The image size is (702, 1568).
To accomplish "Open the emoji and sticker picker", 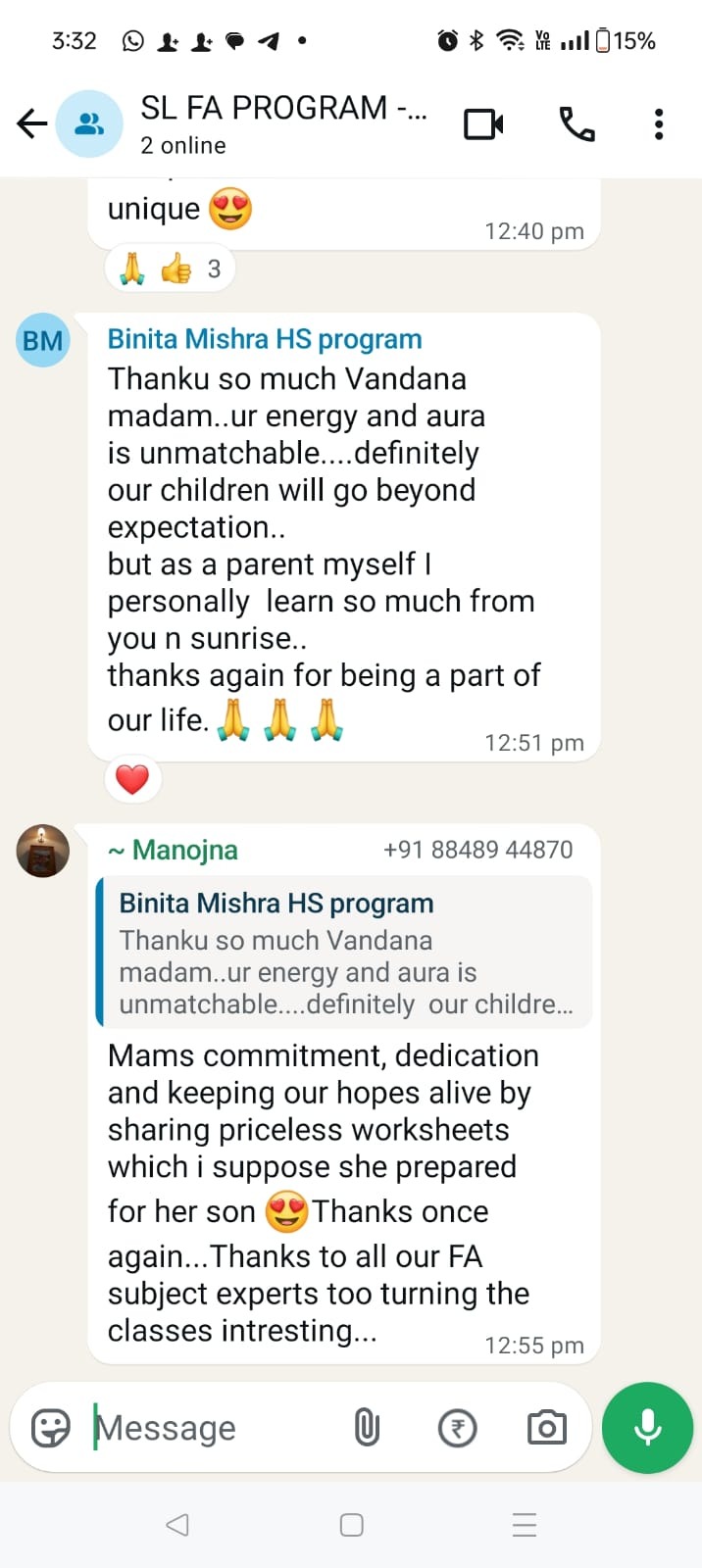I will (51, 1428).
